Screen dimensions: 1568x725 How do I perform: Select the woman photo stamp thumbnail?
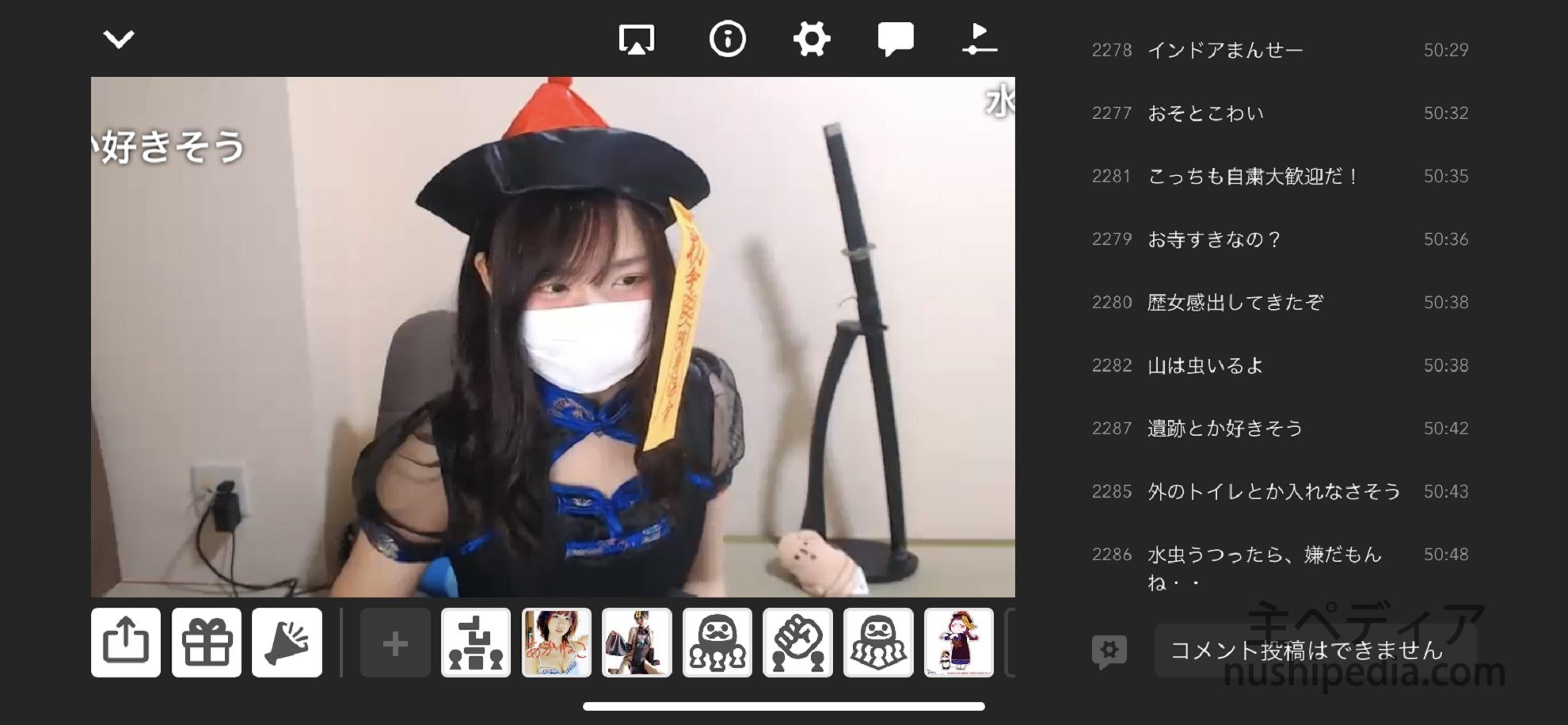pyautogui.click(x=556, y=643)
